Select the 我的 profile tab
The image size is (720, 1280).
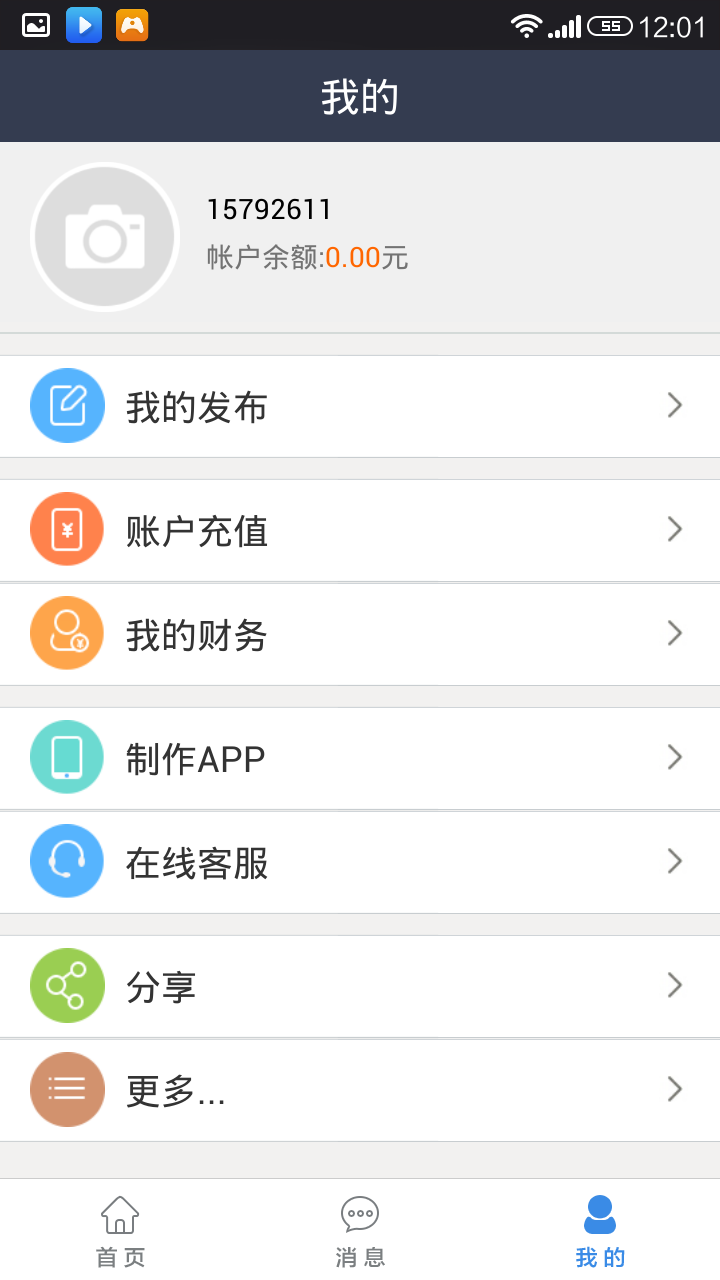(x=600, y=1230)
